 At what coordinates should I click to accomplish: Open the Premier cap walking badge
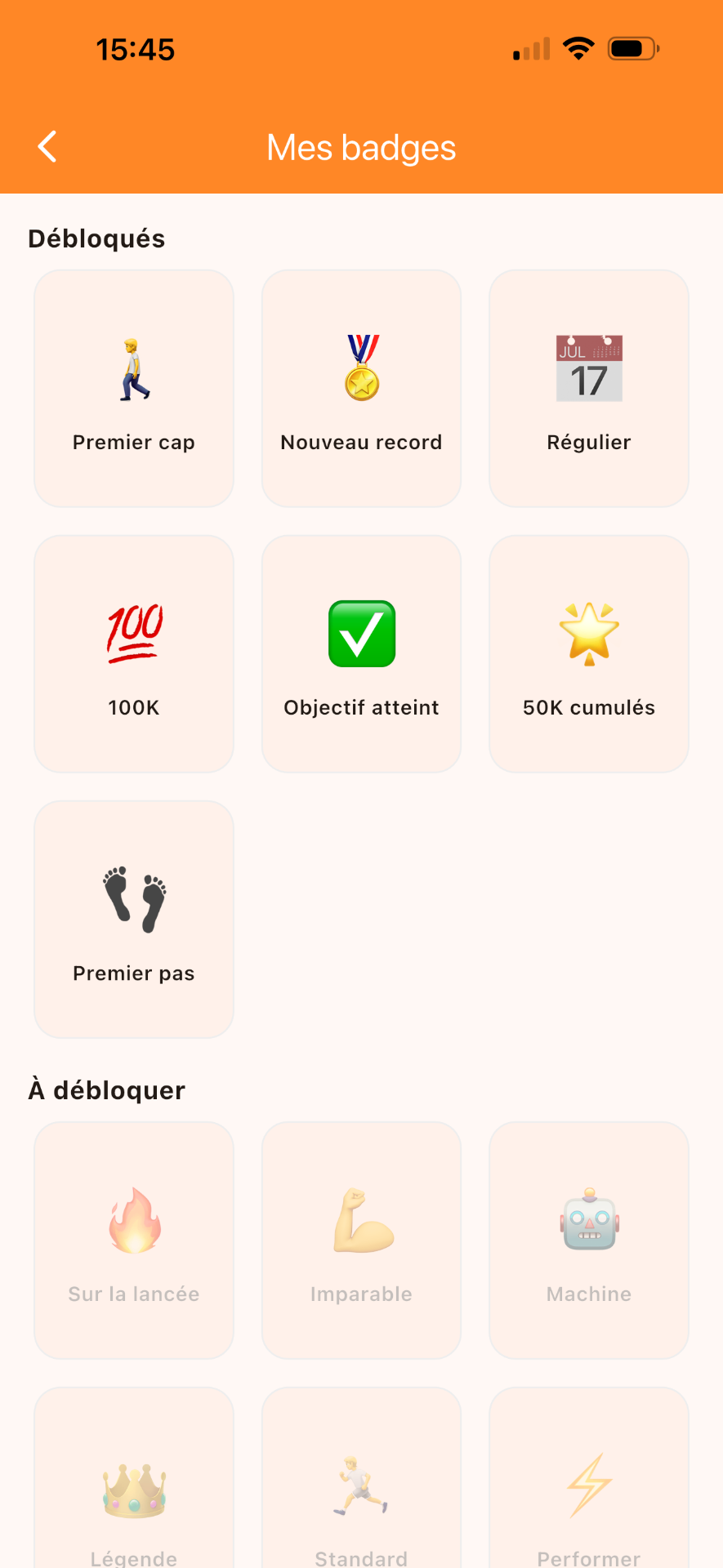[133, 388]
